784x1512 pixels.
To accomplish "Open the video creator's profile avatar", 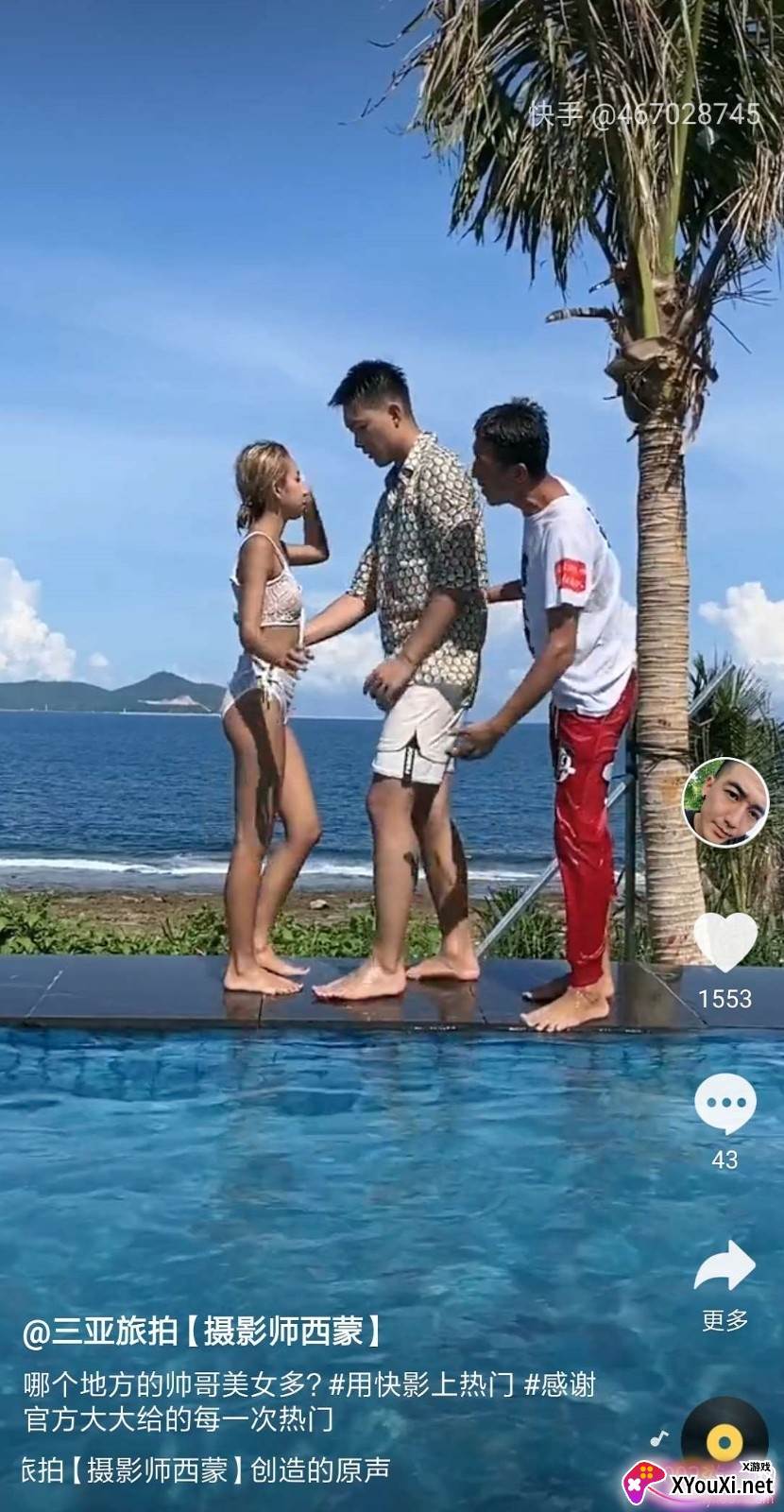I will 724,801.
